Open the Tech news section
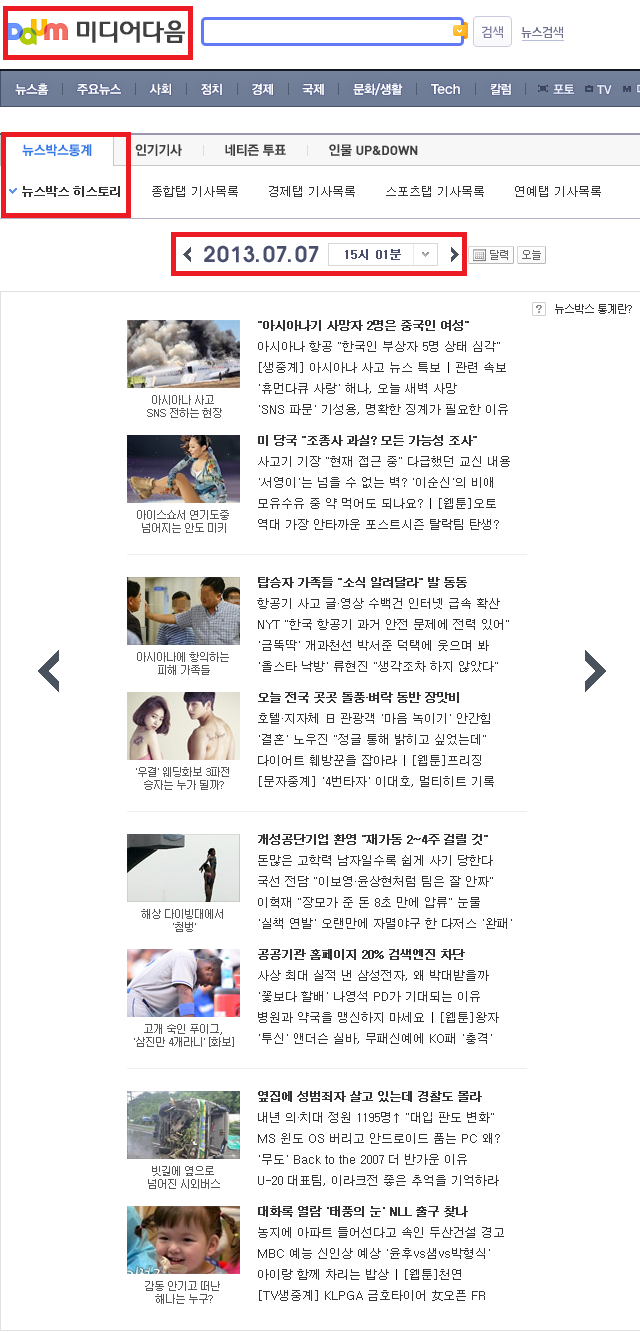640x1333 pixels. tap(445, 89)
